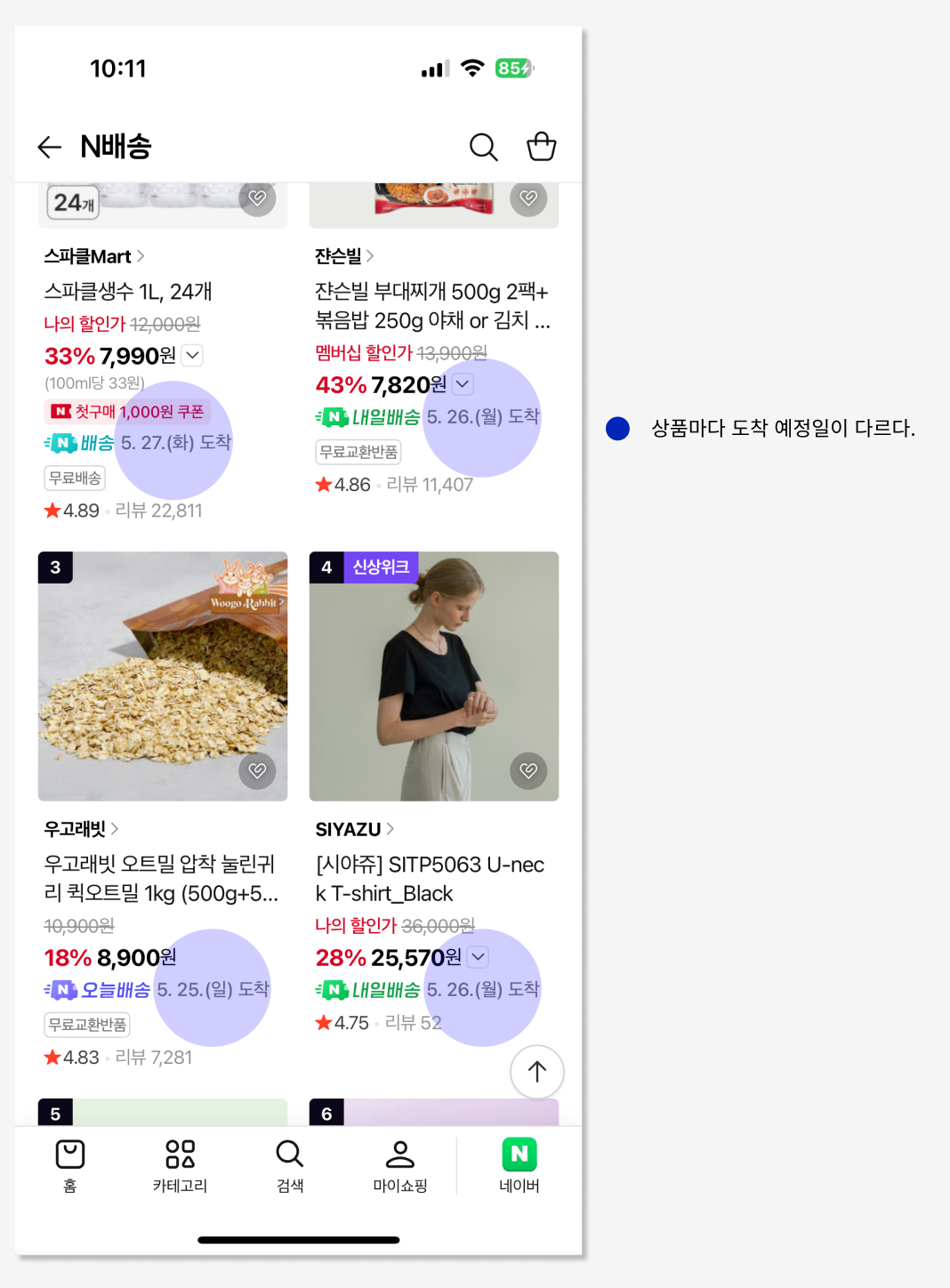Click the 우고래빗 oatmeal product thumbnail
The image size is (950, 1288).
(x=162, y=676)
